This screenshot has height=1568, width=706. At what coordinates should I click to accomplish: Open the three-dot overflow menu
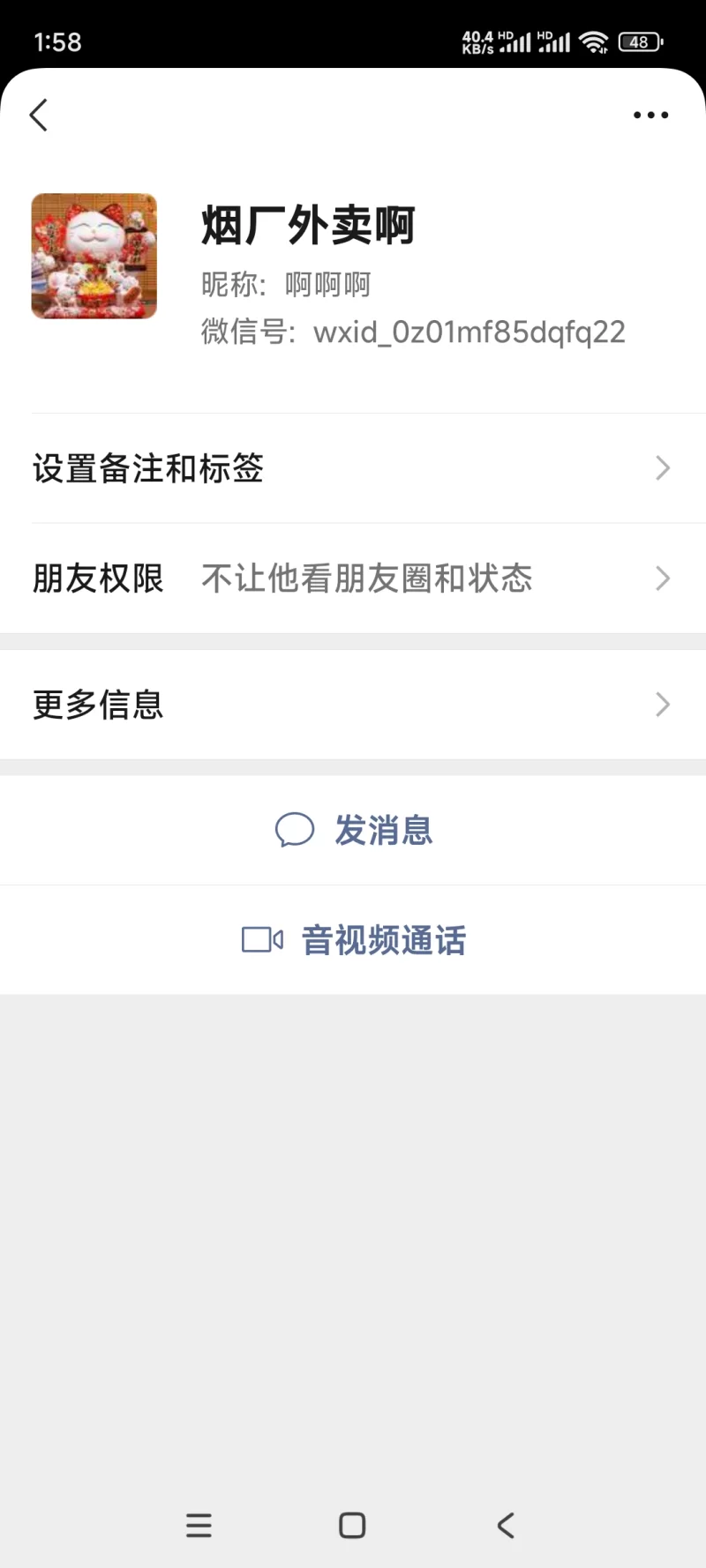coord(650,116)
